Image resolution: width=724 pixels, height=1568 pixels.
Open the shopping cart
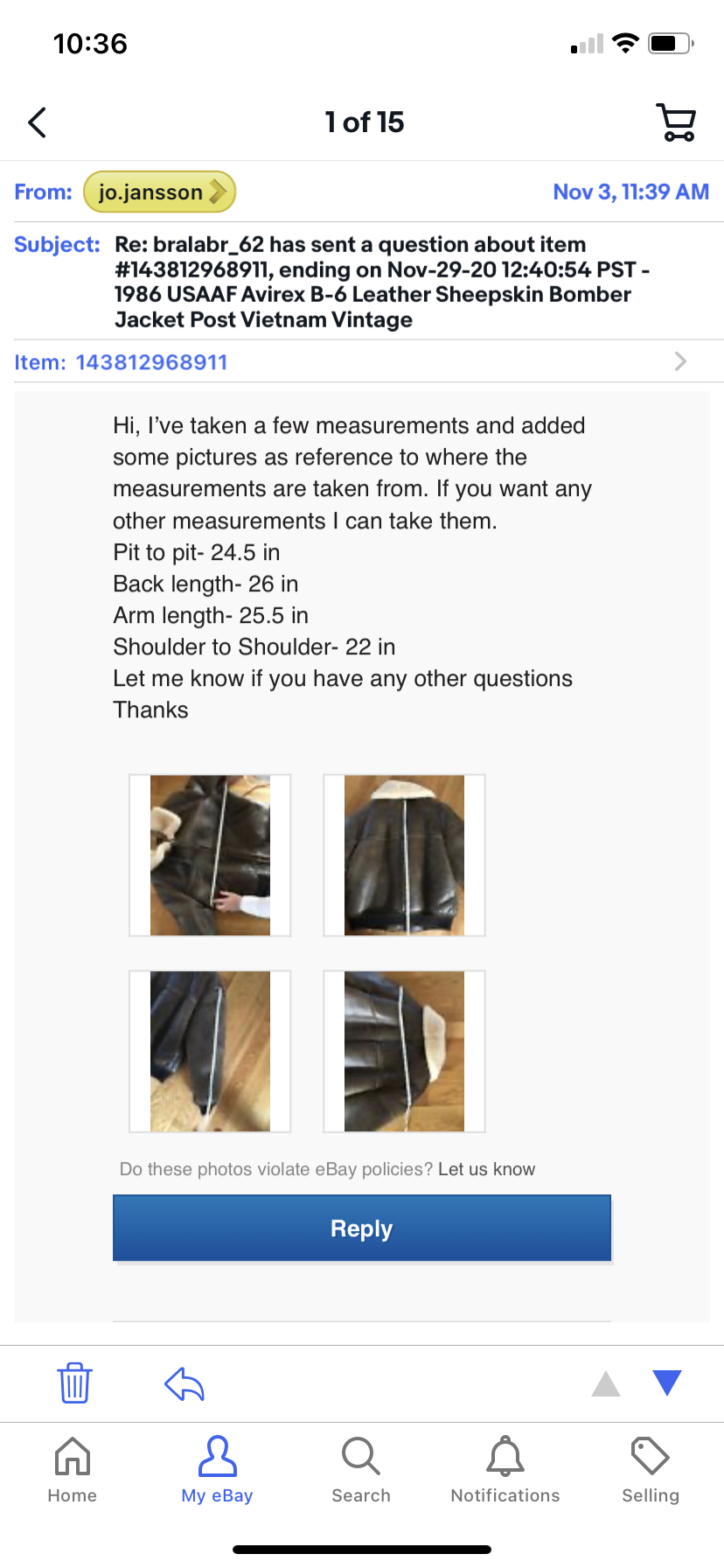click(676, 122)
